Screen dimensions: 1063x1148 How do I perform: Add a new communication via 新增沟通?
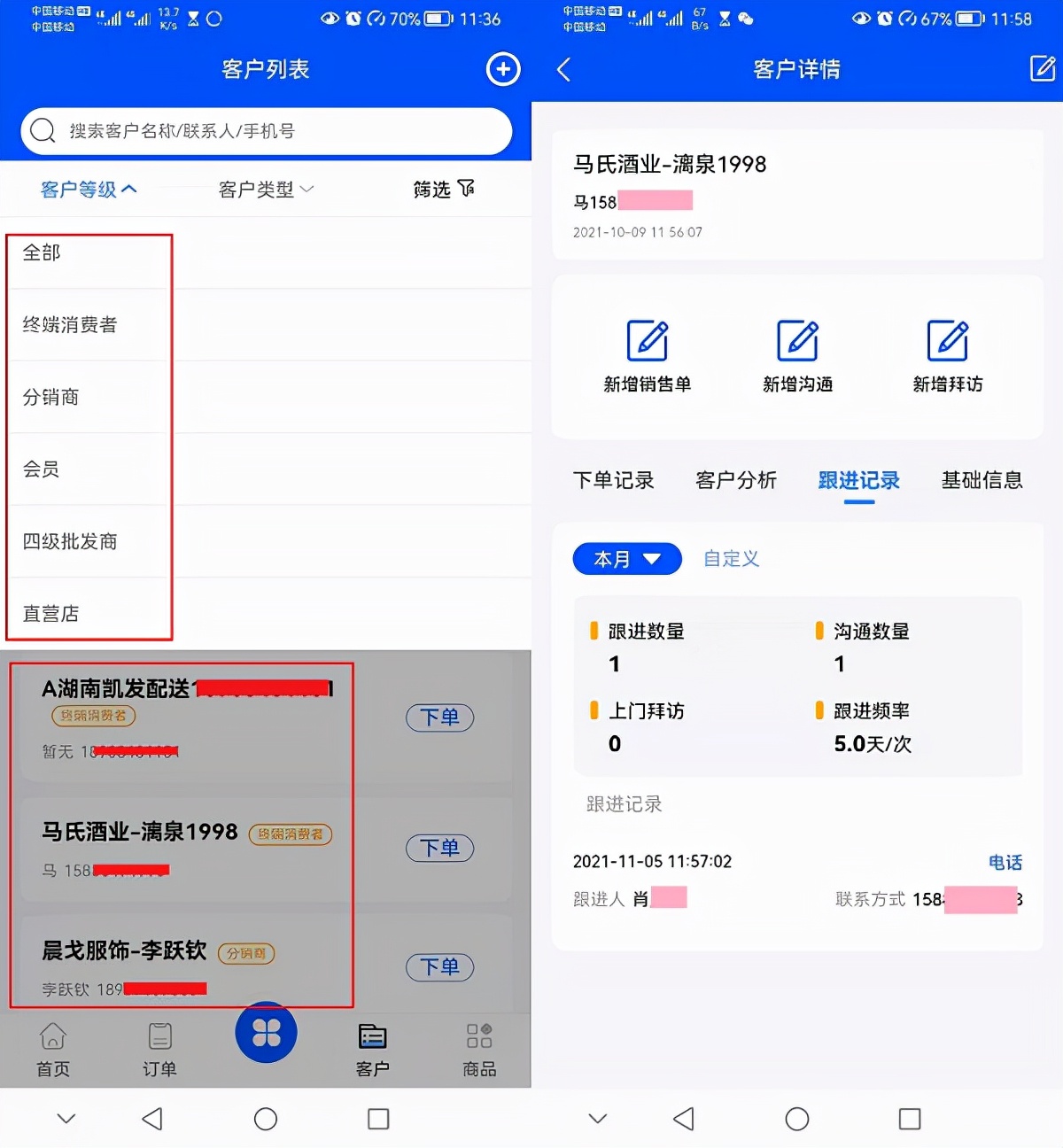pos(797,356)
